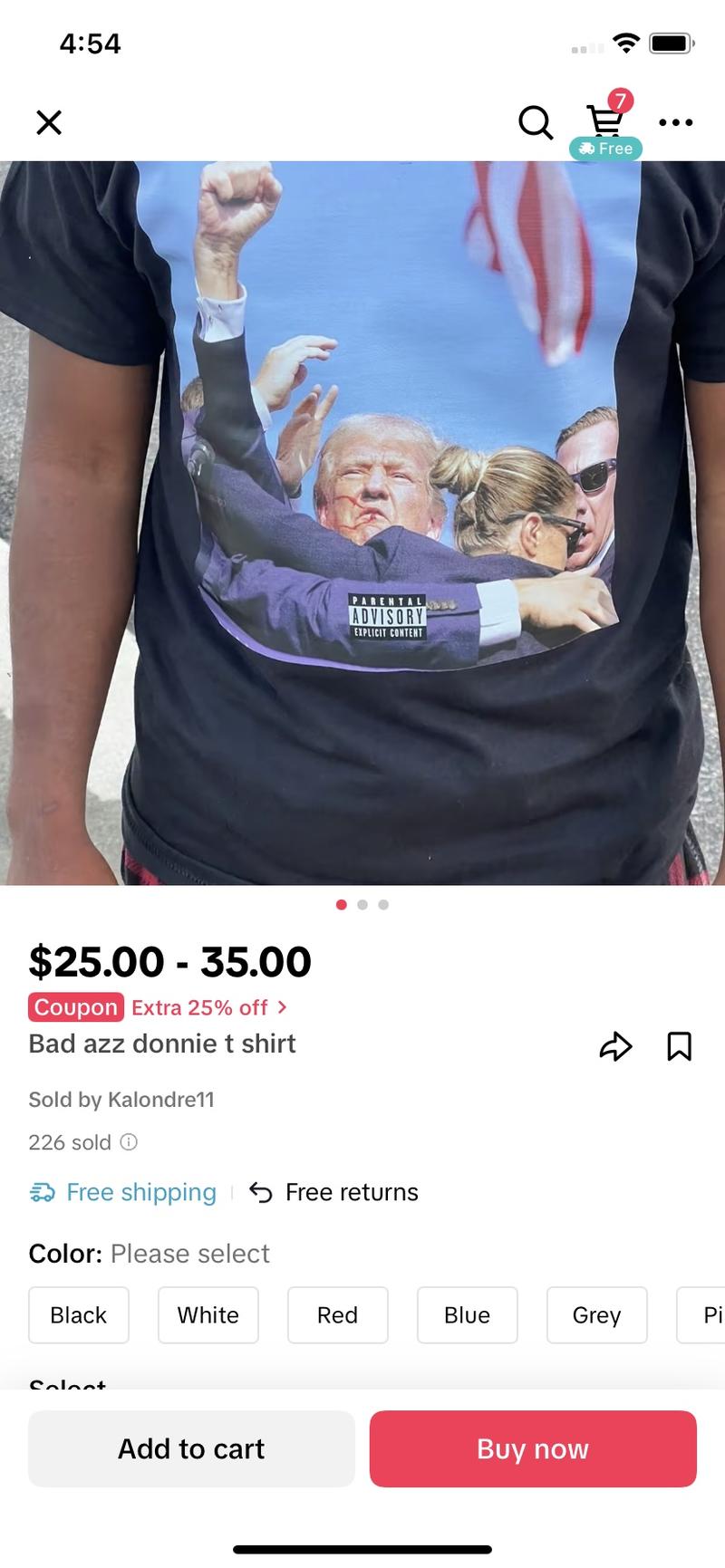The image size is (725, 1568).
Task: Open the three-dot overflow menu
Action: click(x=675, y=122)
